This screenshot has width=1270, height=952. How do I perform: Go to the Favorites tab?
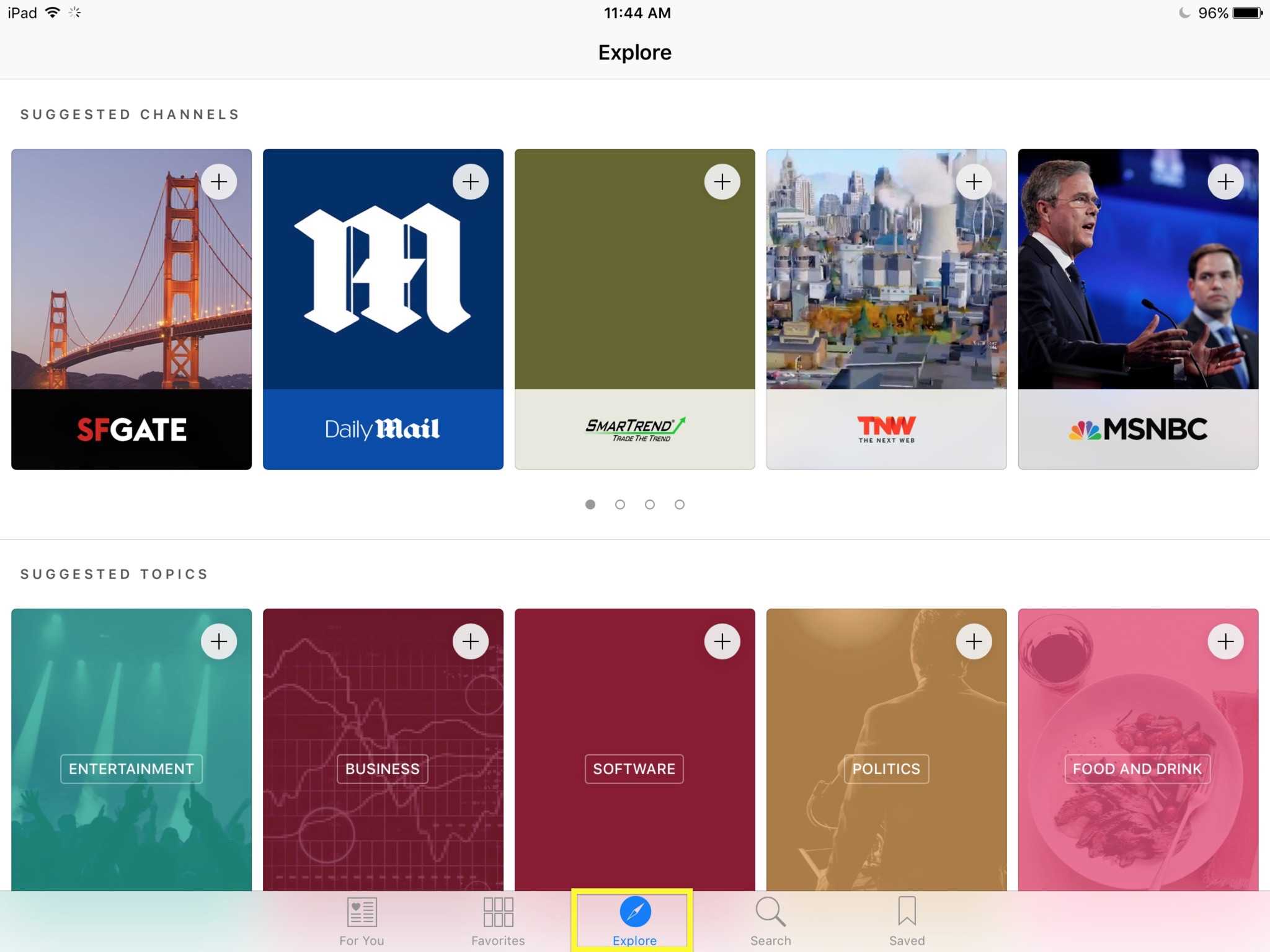pos(498,921)
